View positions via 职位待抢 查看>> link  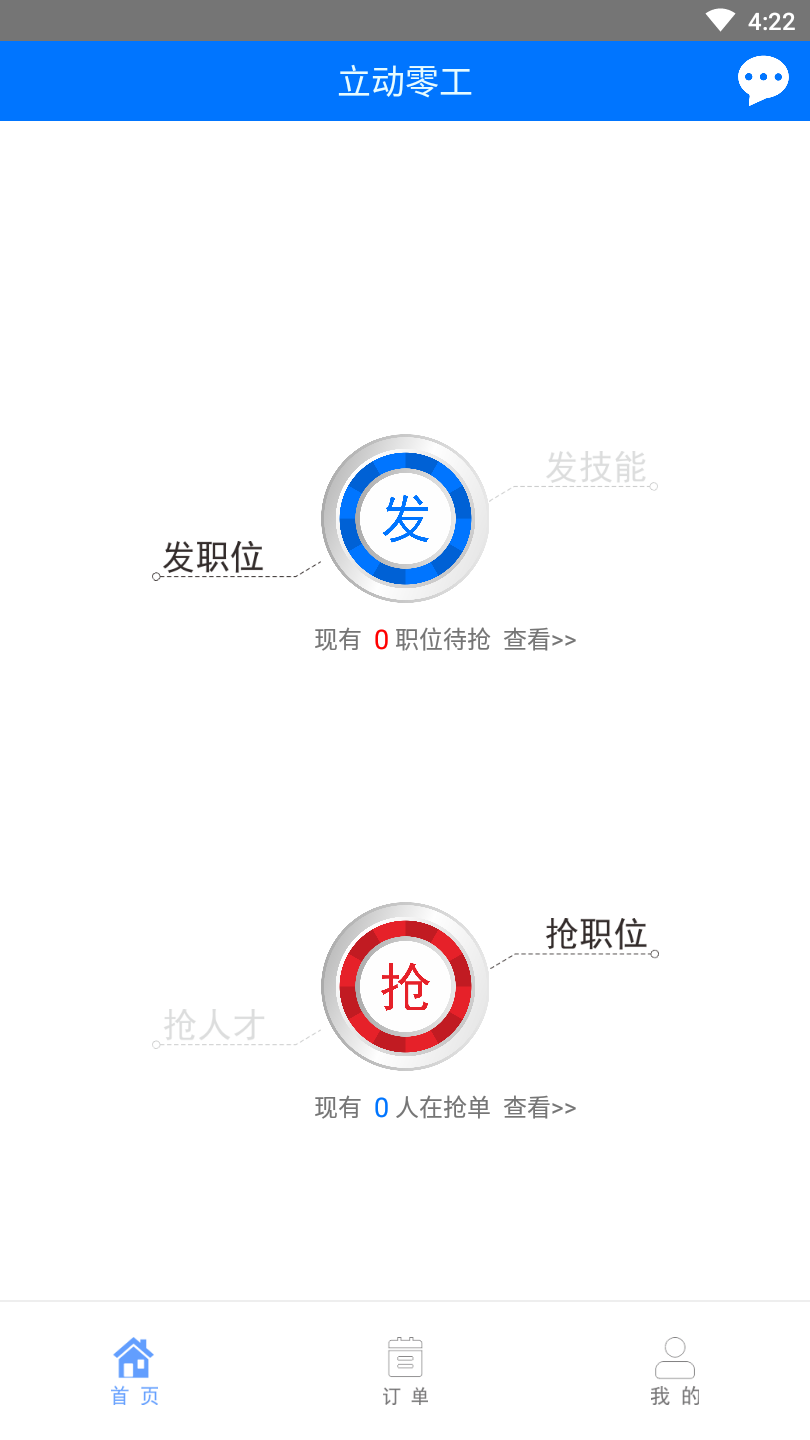tap(539, 640)
